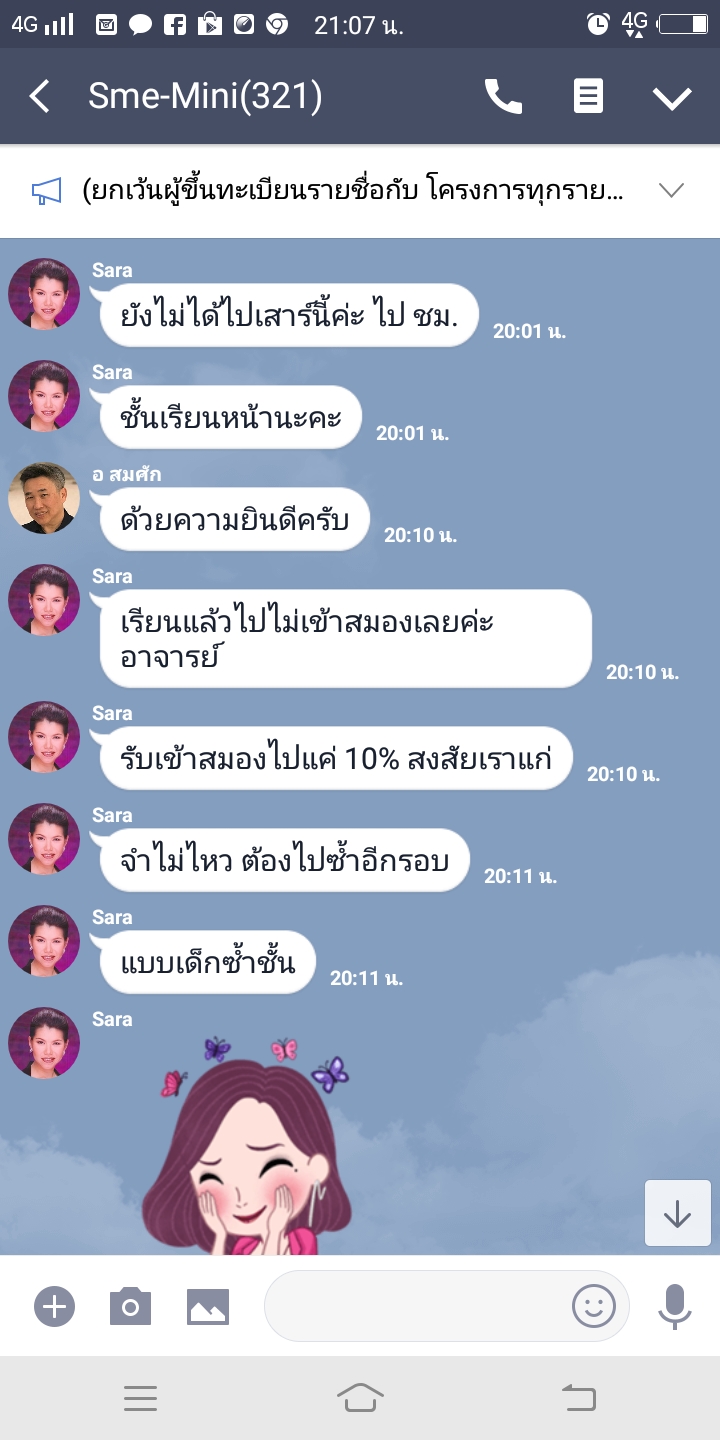Image resolution: width=720 pixels, height=1440 pixels.
Task: Focus the message text field
Action: pyautogui.click(x=415, y=1306)
